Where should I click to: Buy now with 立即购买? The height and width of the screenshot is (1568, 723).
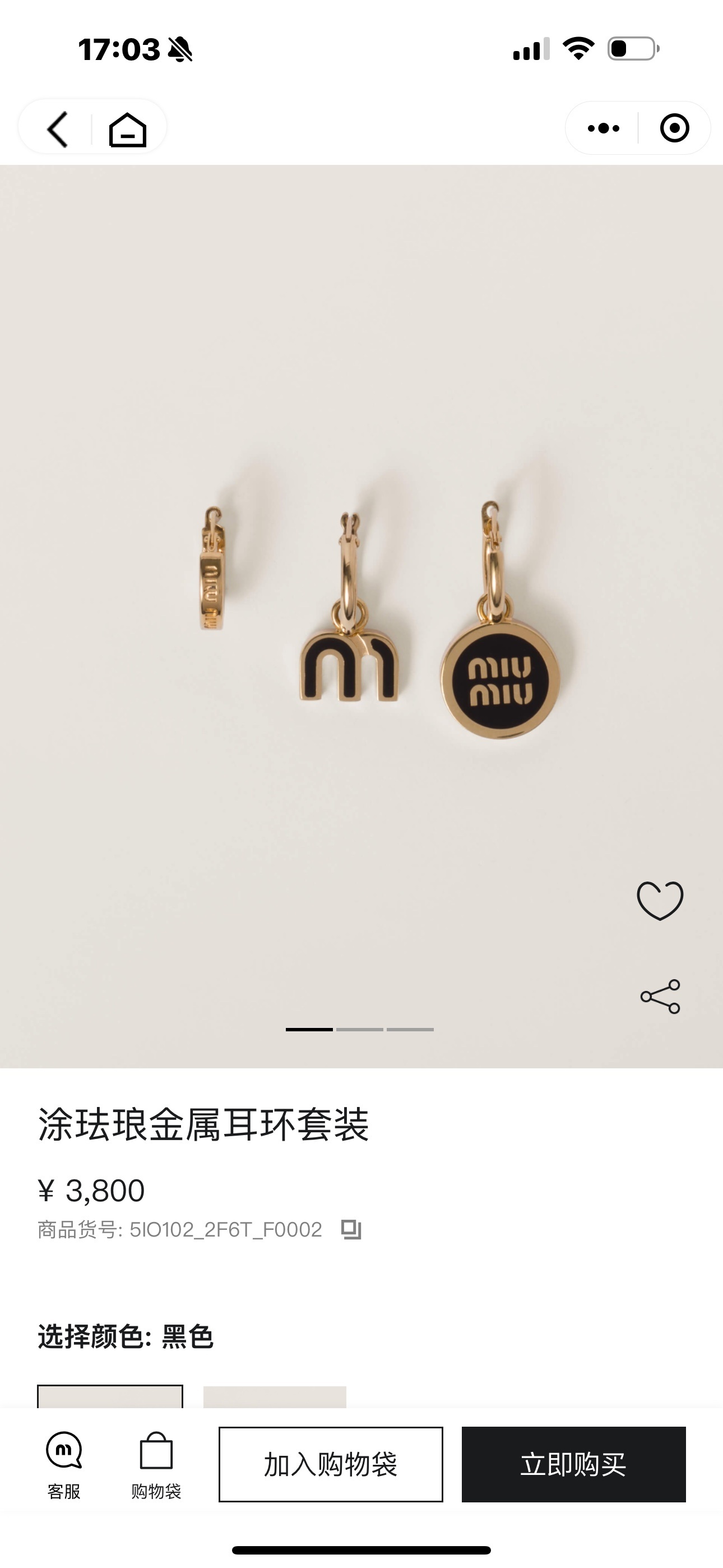(x=573, y=1464)
